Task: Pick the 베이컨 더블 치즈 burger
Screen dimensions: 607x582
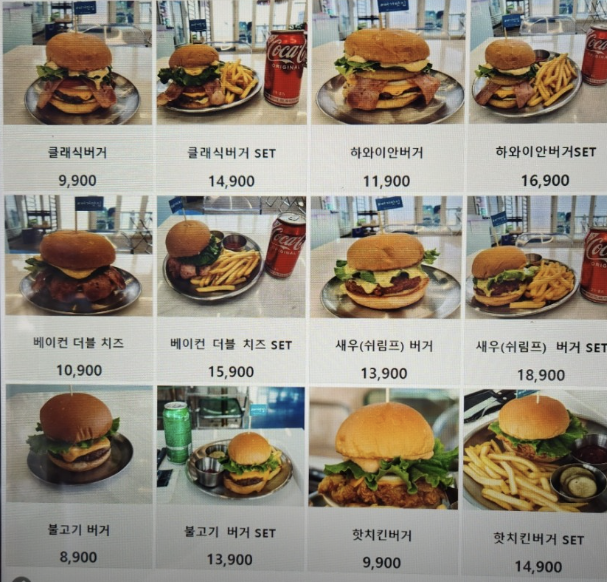Action: click(79, 288)
